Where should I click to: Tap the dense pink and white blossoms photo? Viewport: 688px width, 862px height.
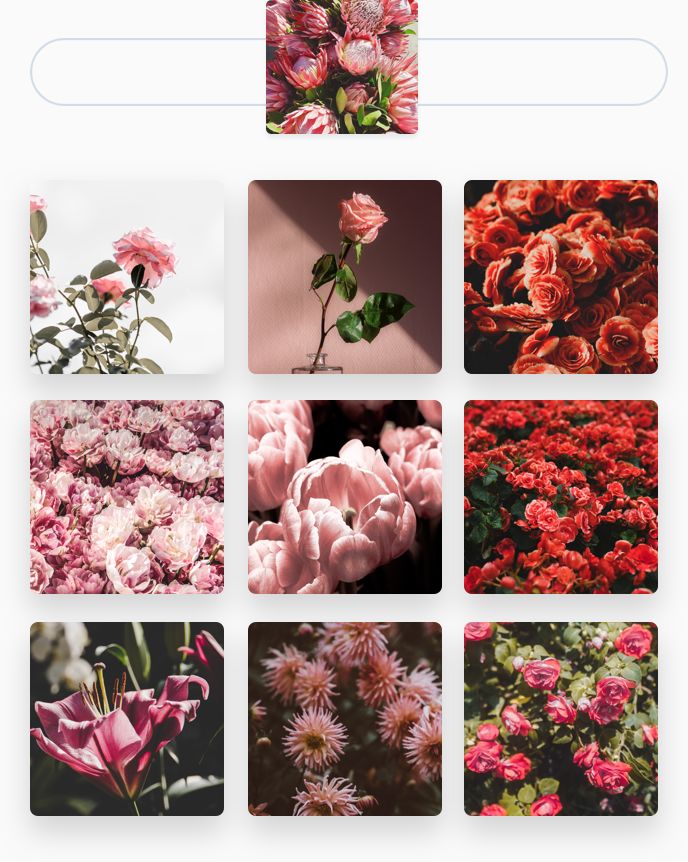click(x=127, y=497)
